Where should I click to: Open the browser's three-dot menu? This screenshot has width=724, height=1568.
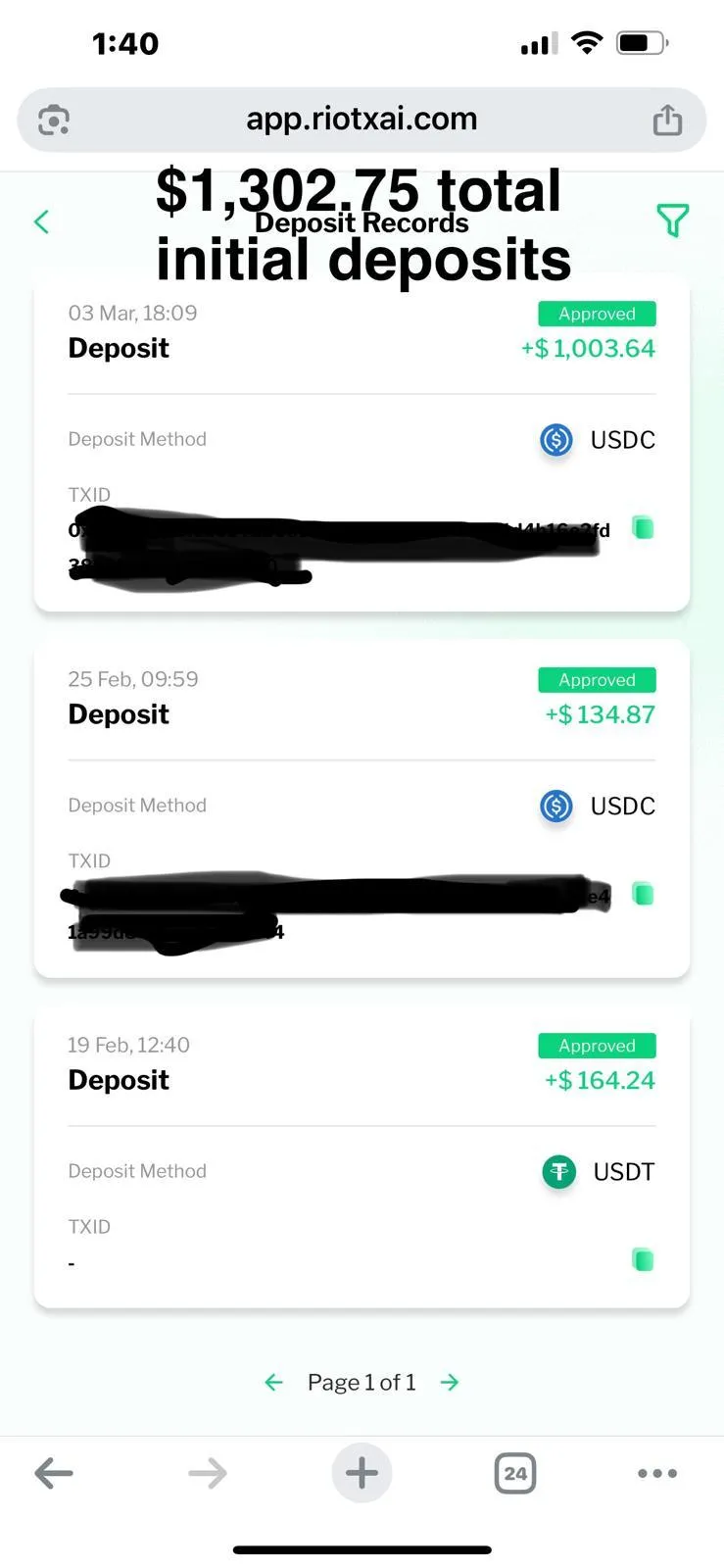point(657,1473)
